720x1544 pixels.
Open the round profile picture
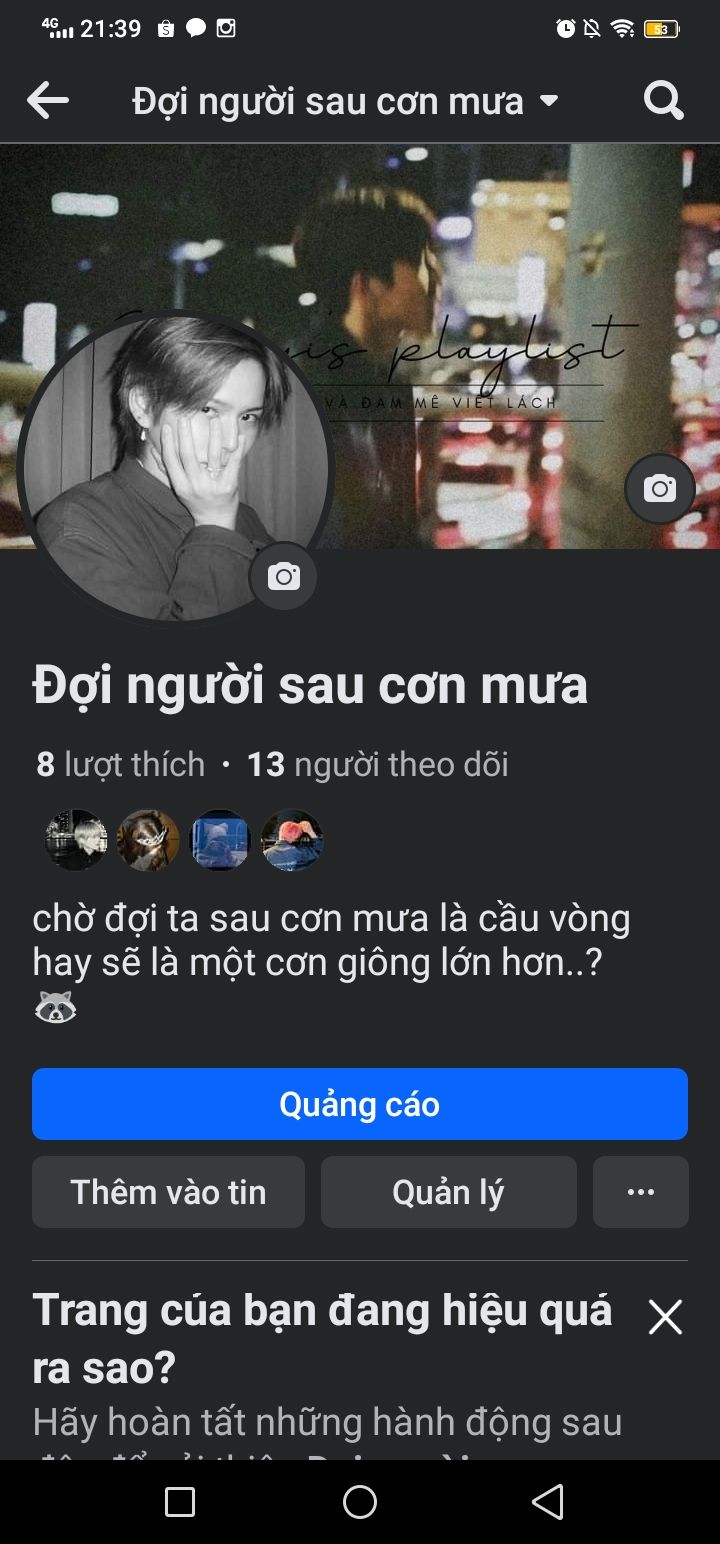[176, 467]
